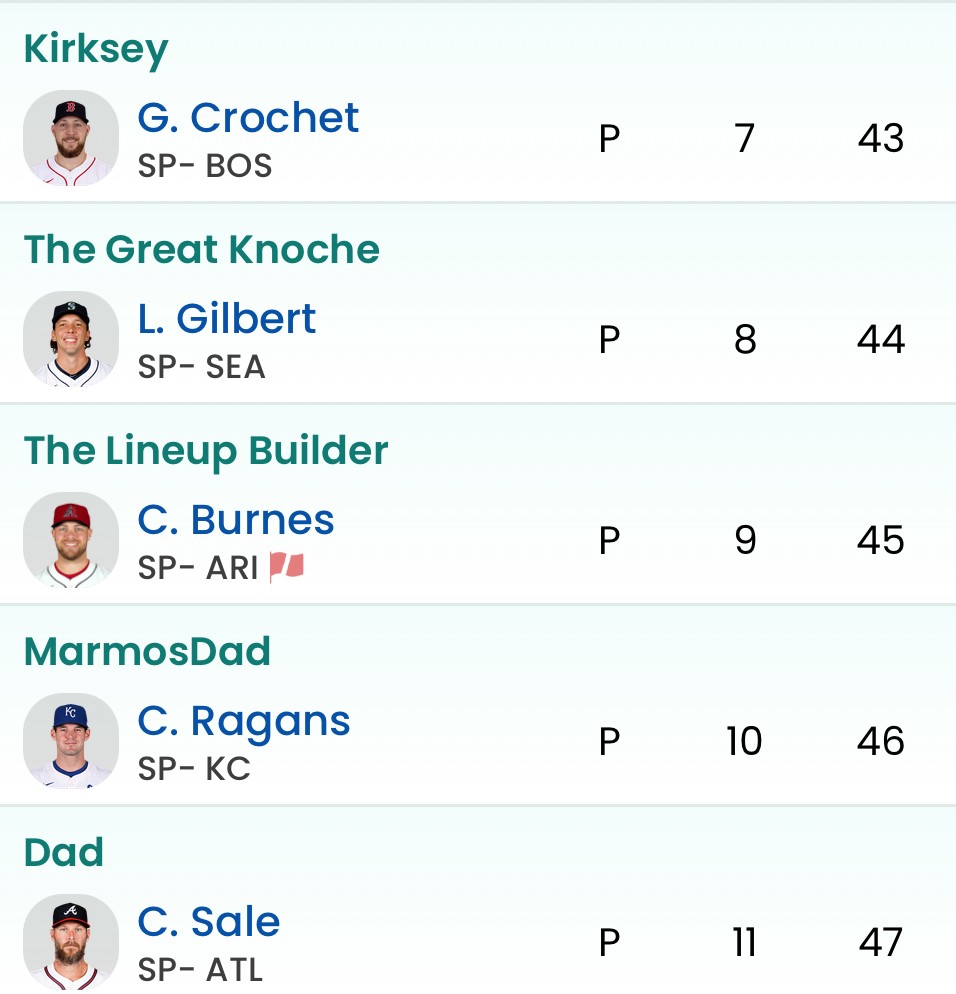
Task: Open G. Crochet player profile
Action: pyautogui.click(x=248, y=118)
